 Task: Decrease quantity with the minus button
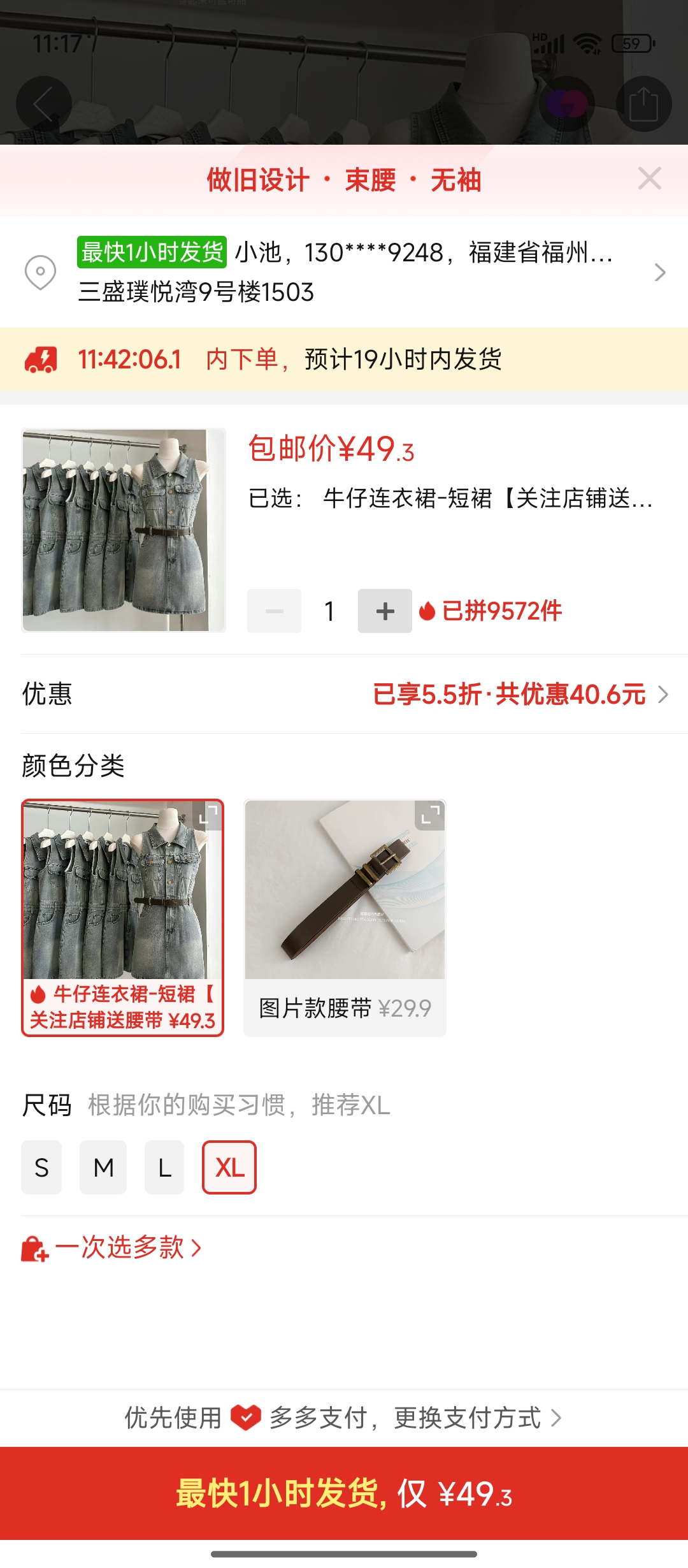274,611
